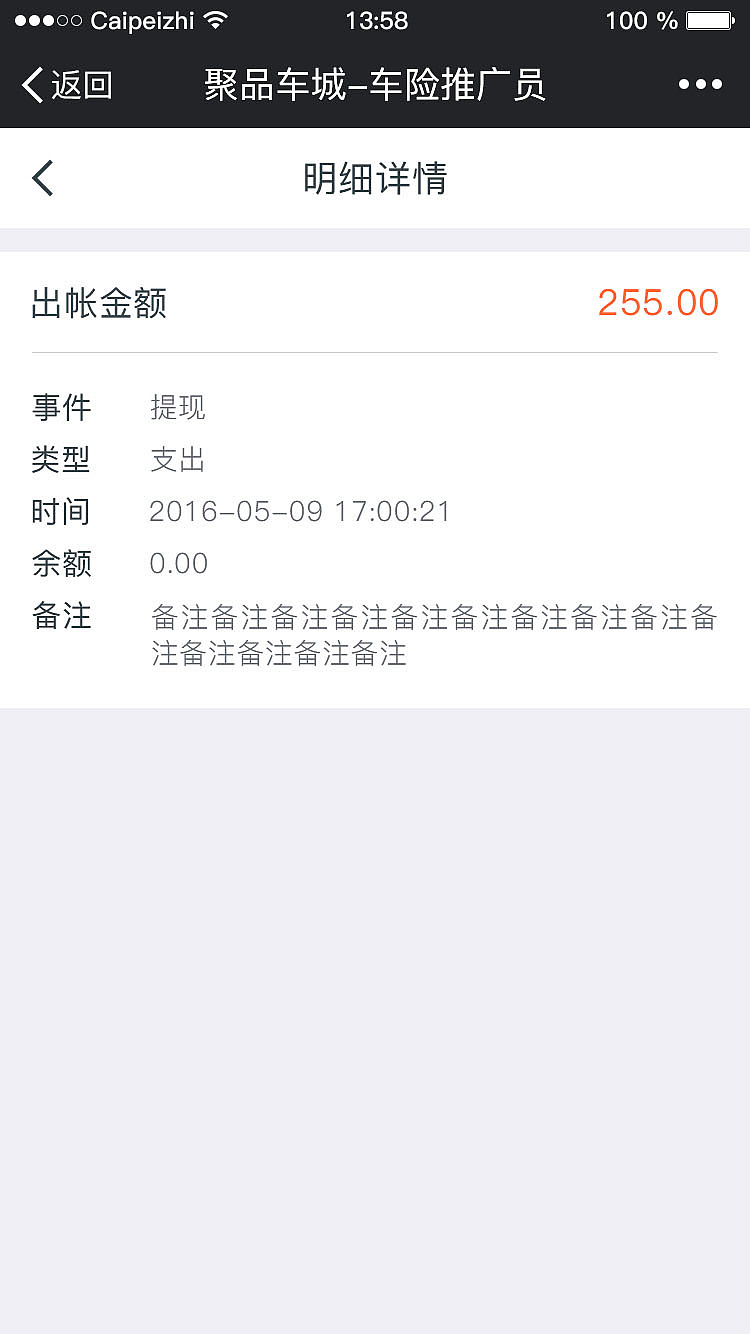
Task: Tap the 出帐金额 label
Action: click(98, 304)
